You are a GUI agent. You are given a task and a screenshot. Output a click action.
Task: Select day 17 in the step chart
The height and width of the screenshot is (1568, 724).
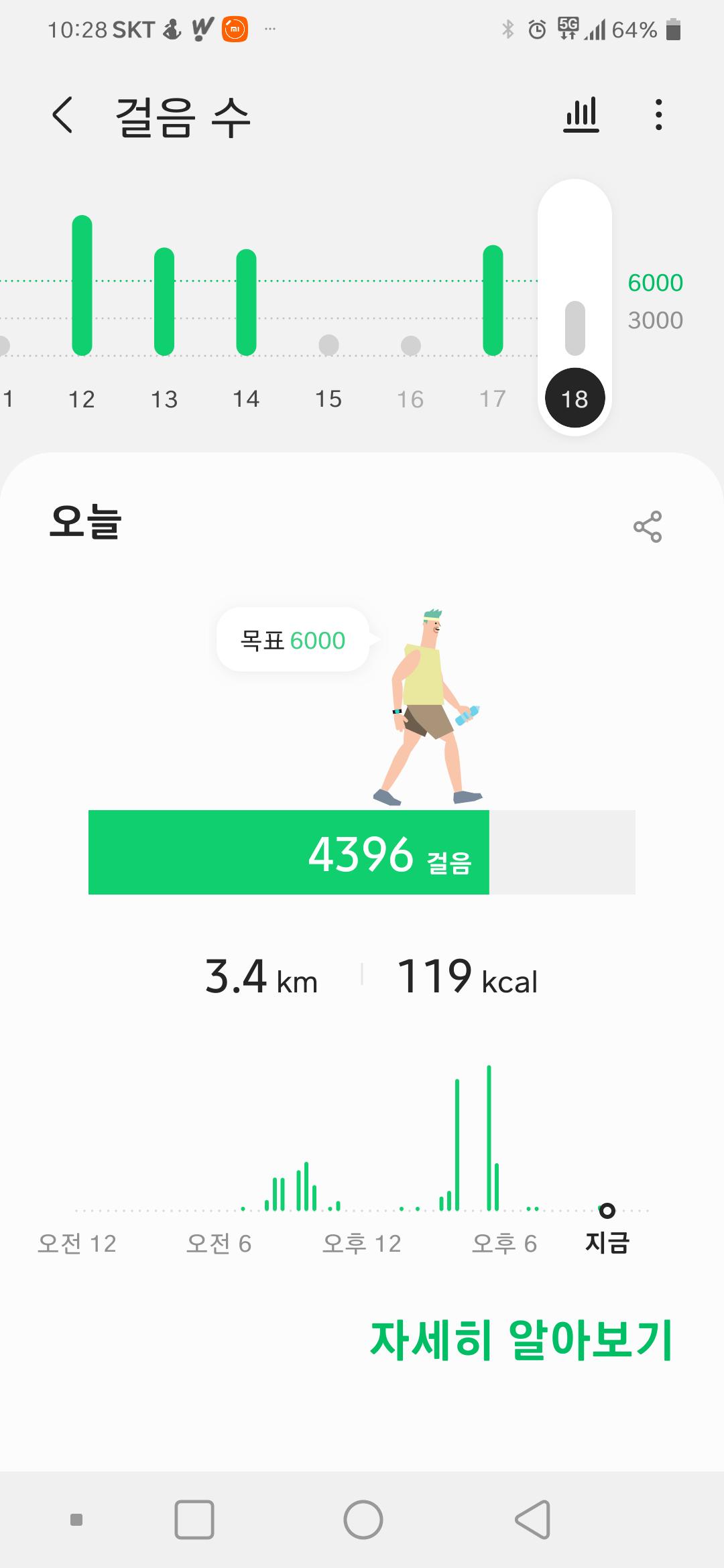point(493,308)
